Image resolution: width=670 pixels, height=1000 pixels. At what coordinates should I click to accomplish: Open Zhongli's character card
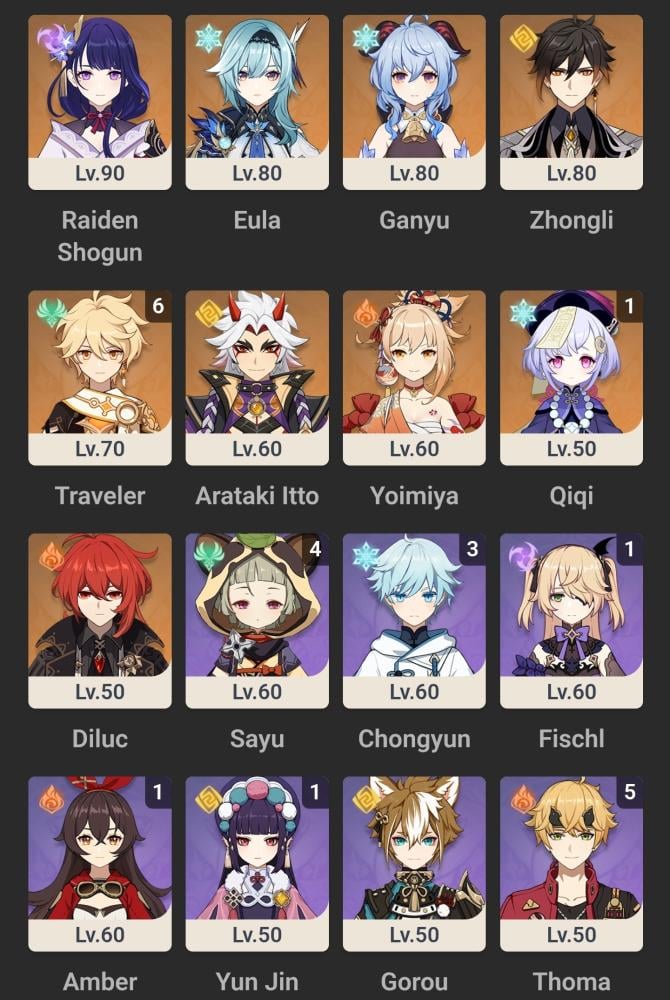click(x=571, y=102)
